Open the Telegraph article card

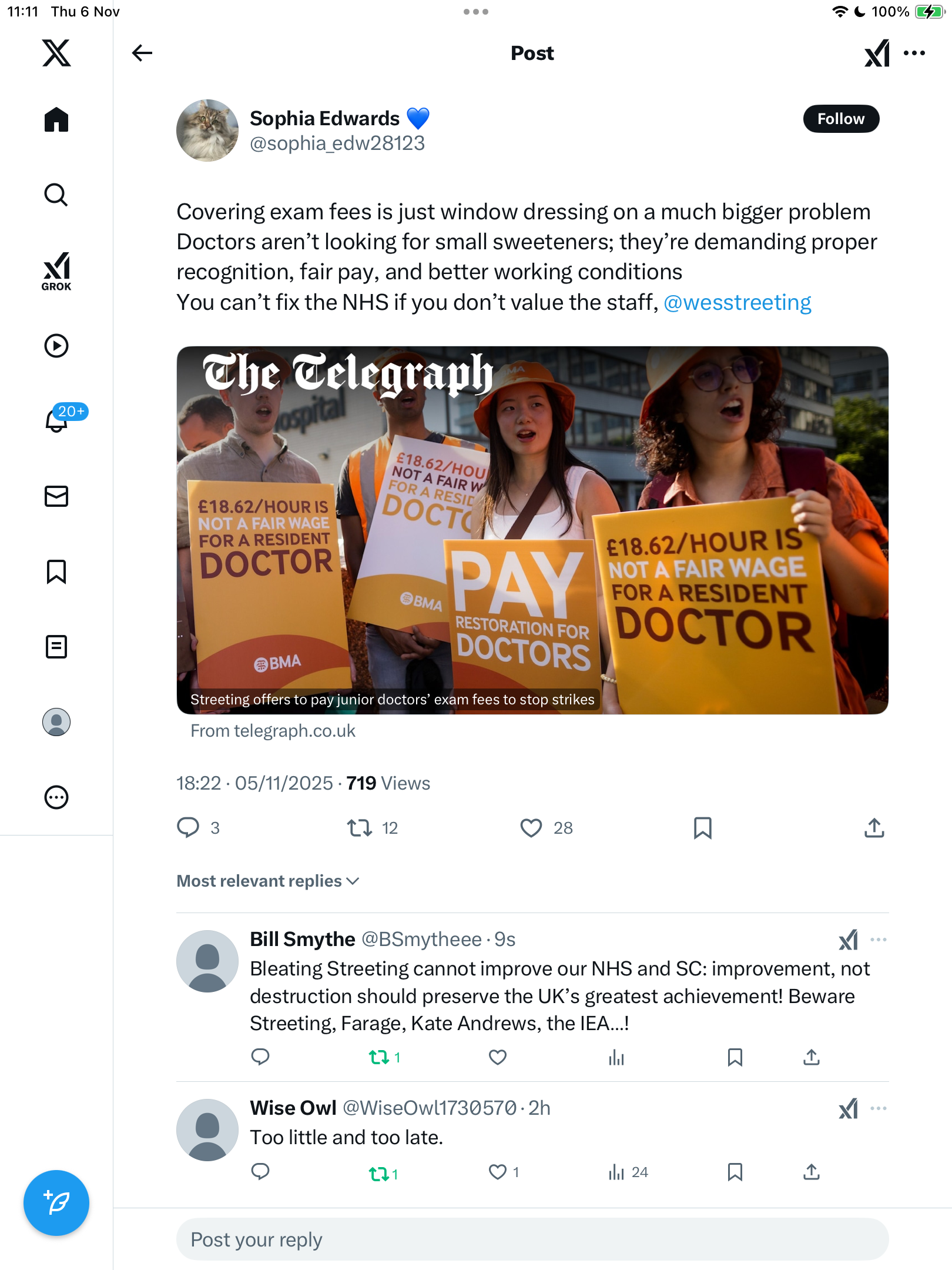pos(532,529)
